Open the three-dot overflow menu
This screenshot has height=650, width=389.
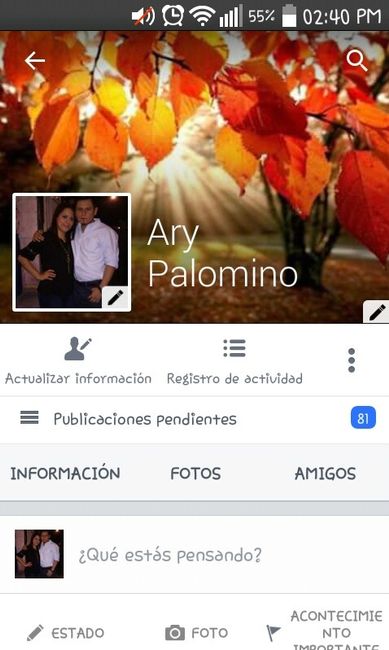pyautogui.click(x=351, y=360)
